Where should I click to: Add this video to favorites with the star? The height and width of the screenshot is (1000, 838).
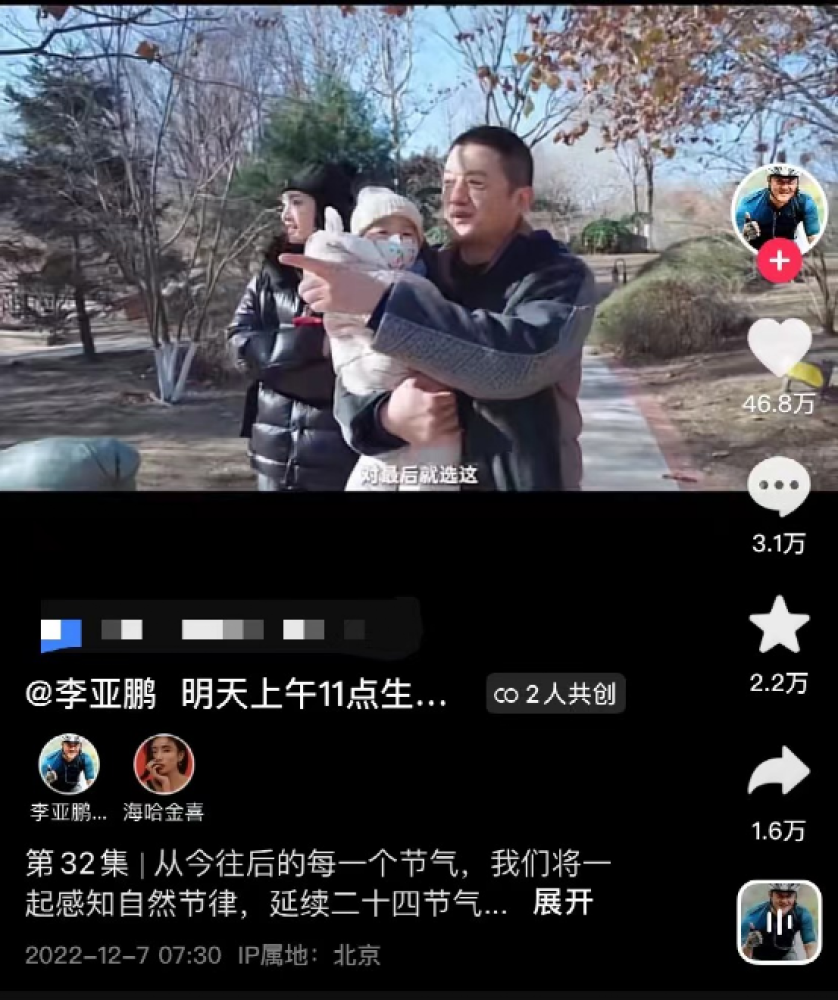click(779, 626)
